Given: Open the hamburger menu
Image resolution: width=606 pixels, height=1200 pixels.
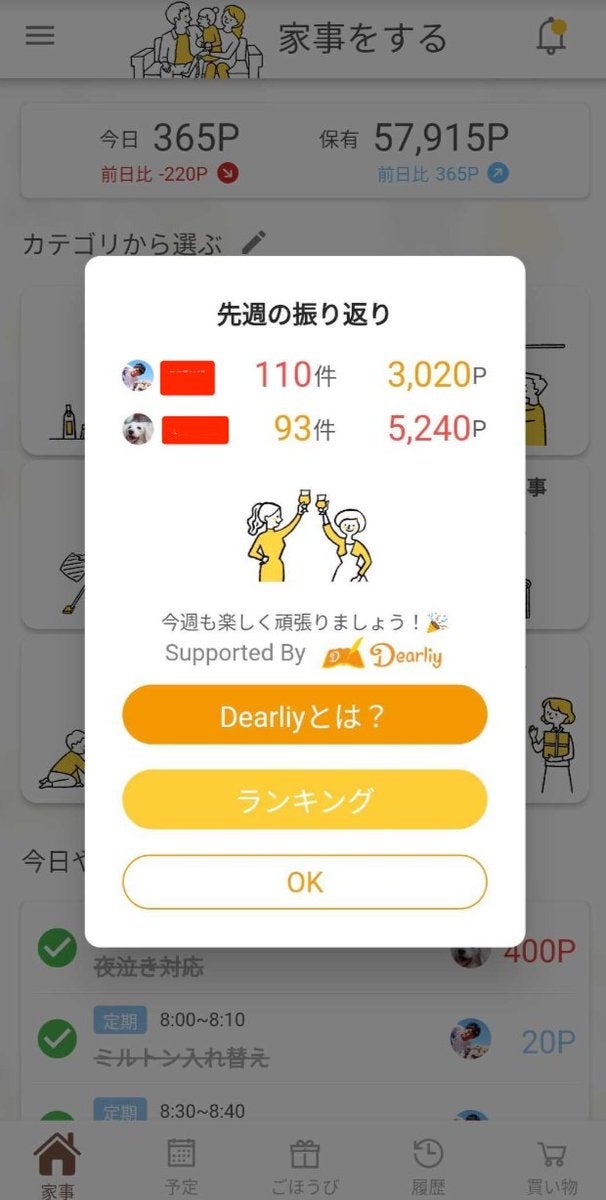Looking at the screenshot, I should point(40,35).
